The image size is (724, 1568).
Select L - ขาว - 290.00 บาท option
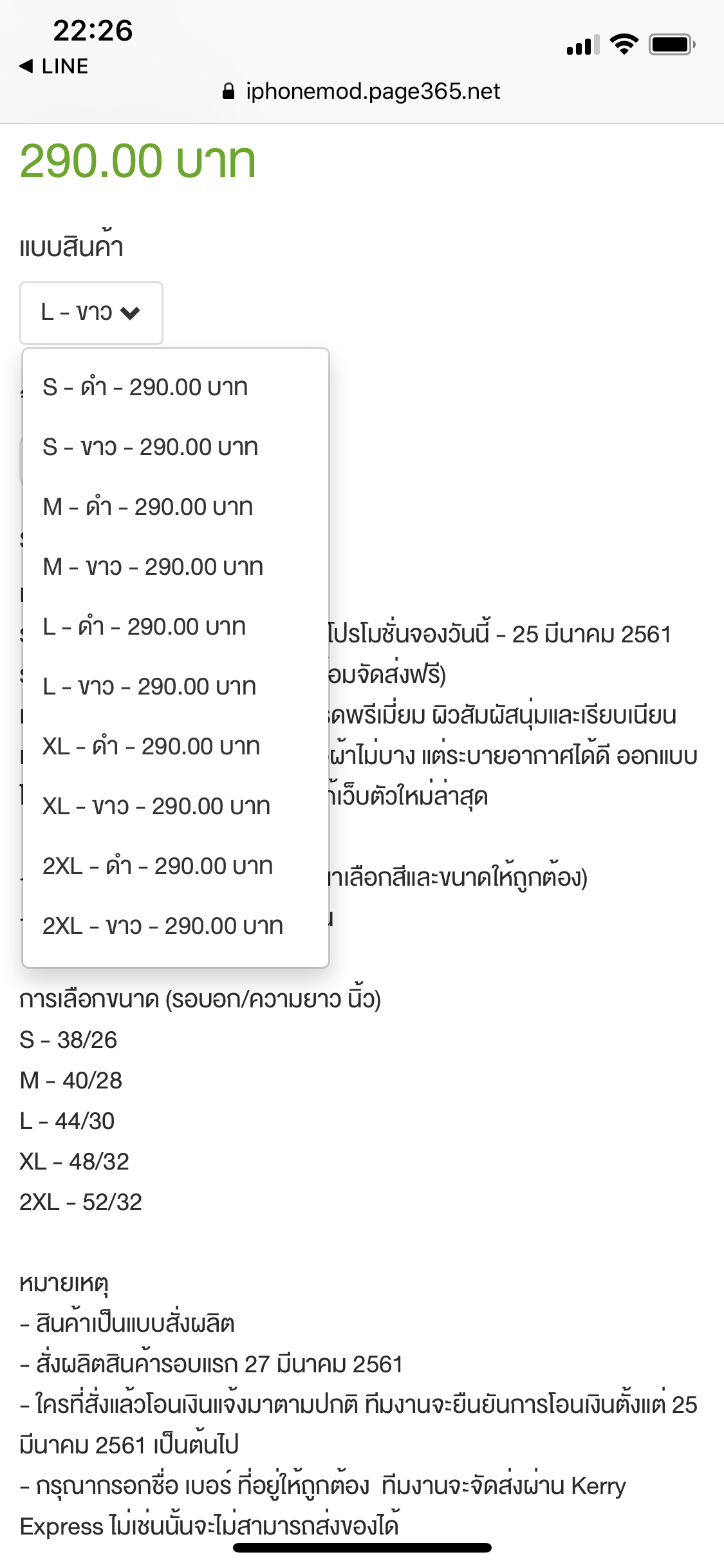click(149, 687)
